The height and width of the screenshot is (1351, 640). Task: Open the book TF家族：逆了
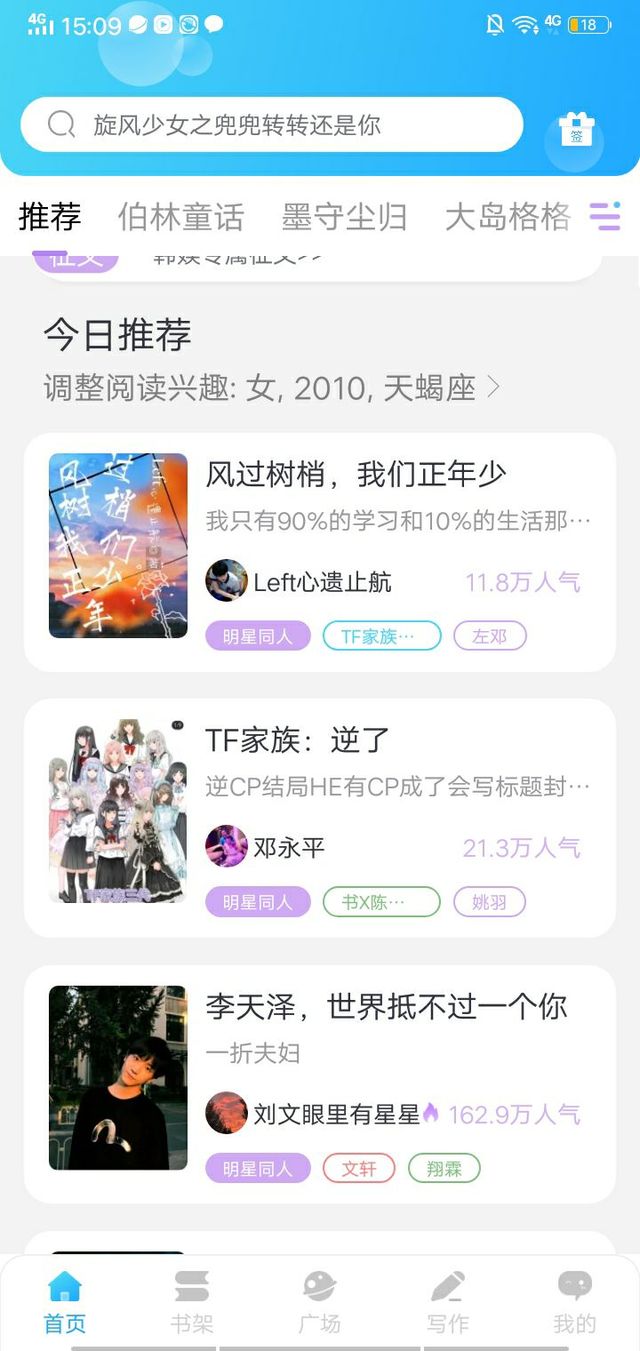coord(297,740)
